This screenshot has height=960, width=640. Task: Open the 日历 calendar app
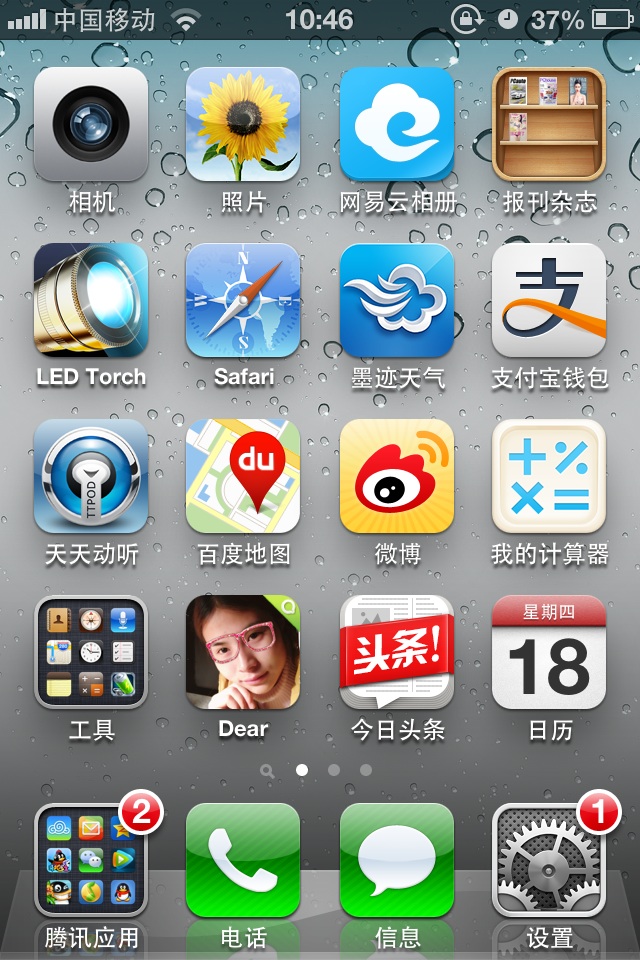click(x=549, y=652)
